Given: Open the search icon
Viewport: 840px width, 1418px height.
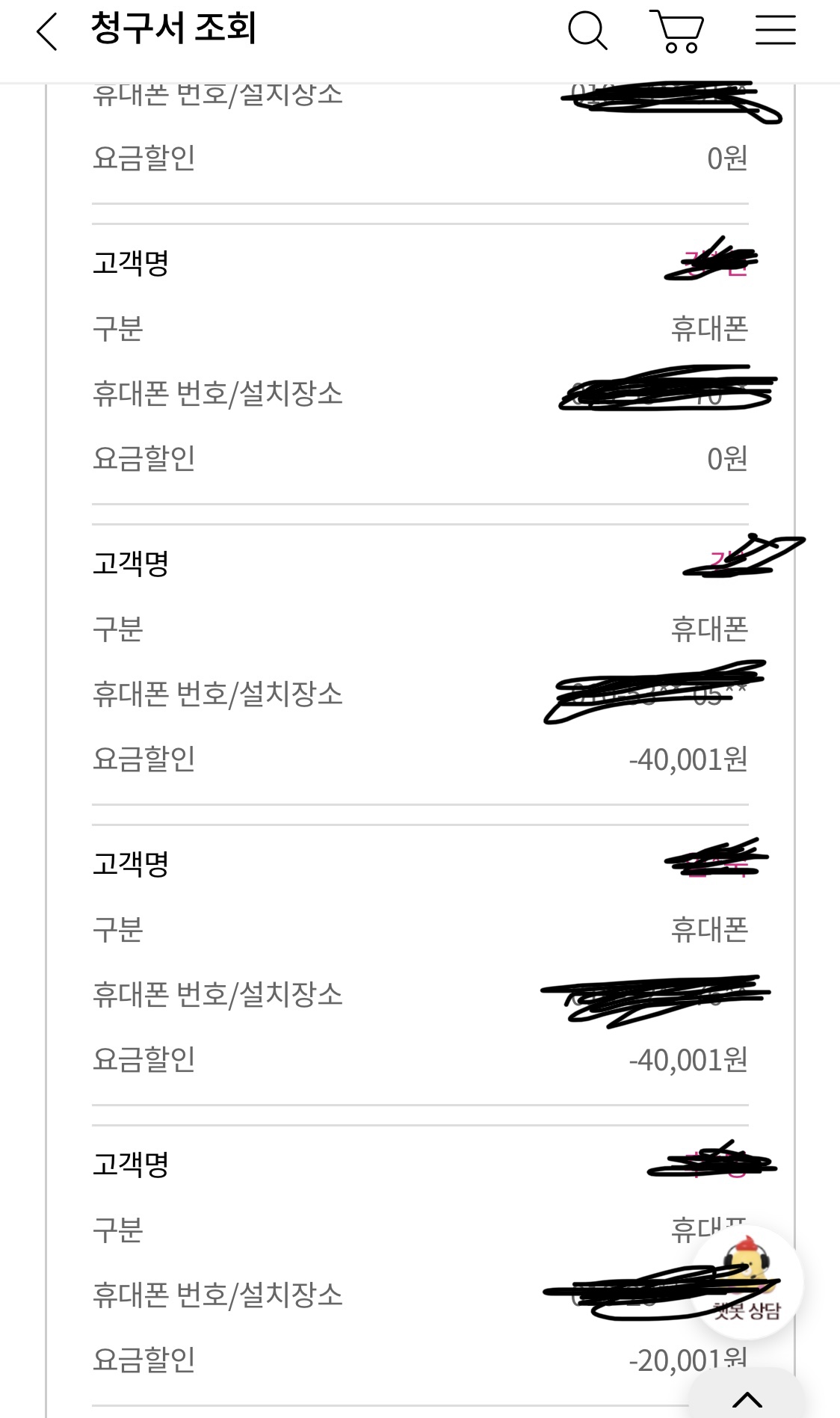Looking at the screenshot, I should (x=587, y=31).
